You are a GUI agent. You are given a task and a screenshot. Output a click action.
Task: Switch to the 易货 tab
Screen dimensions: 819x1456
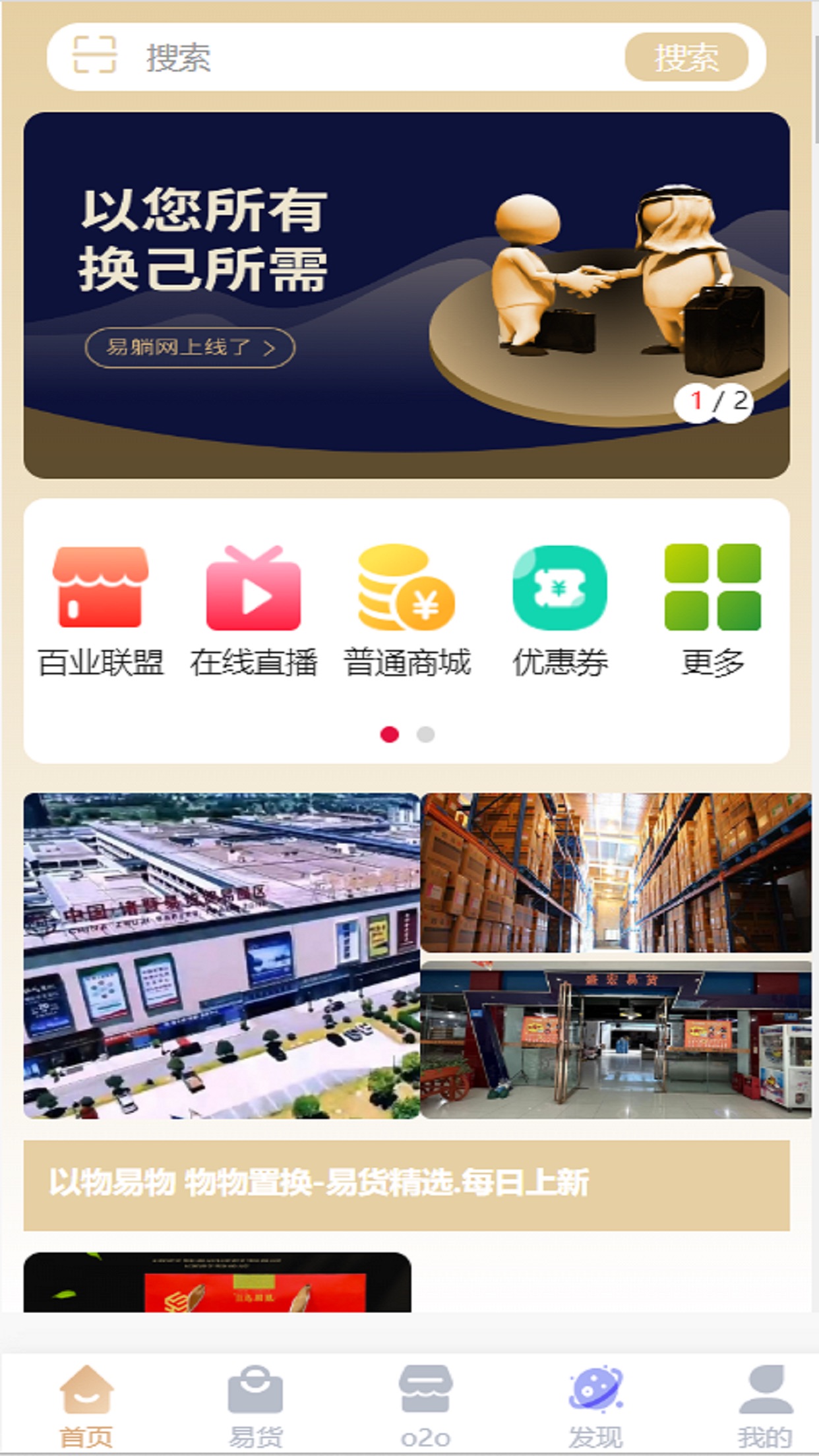point(255,1405)
